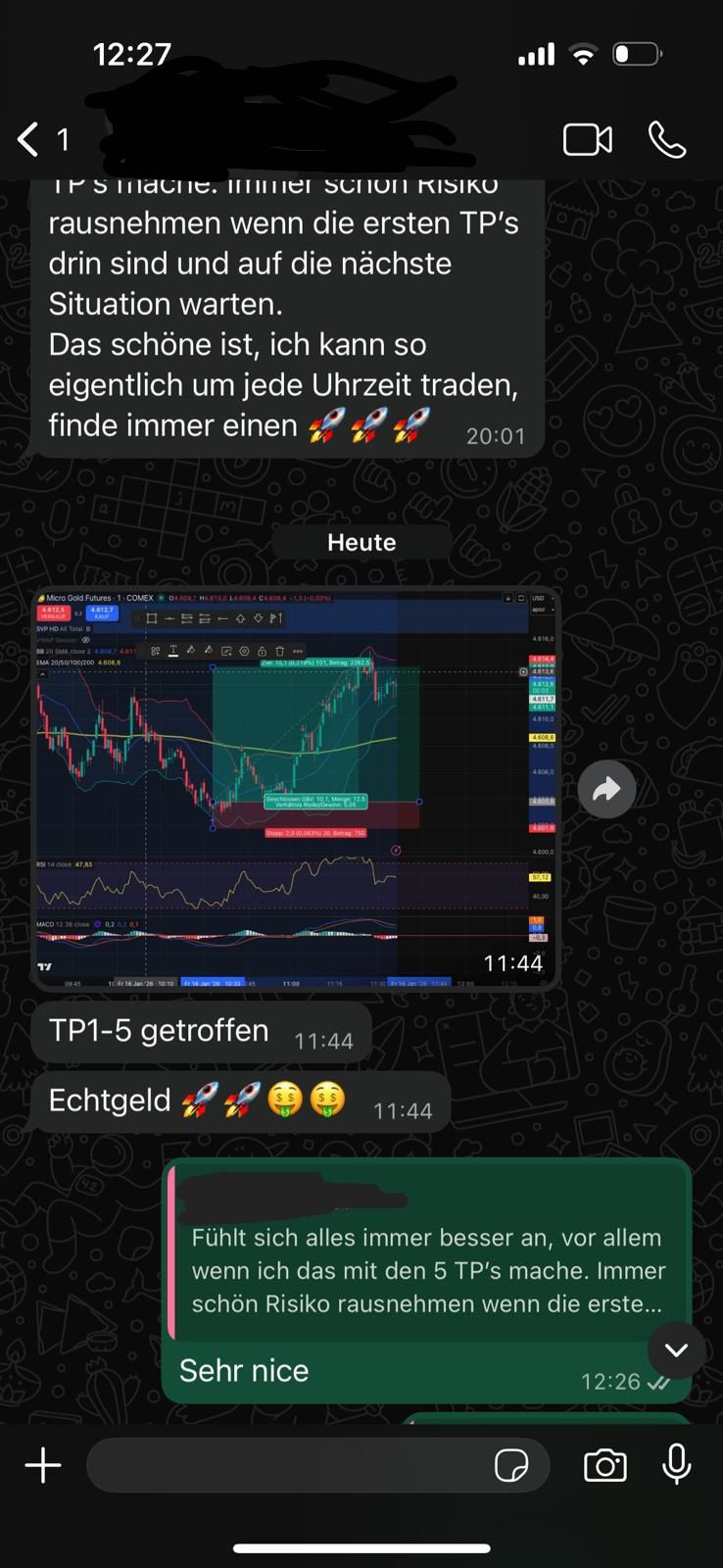Tap the chevron to jump to latest messages

point(675,1350)
